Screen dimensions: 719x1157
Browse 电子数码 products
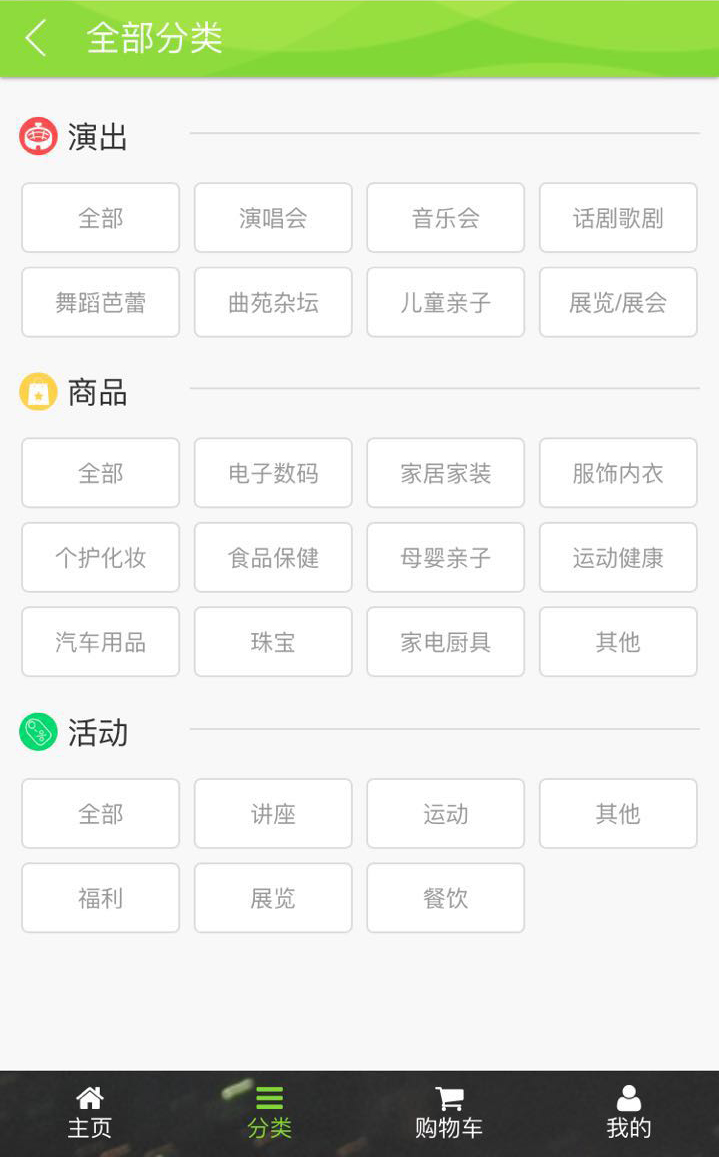pos(273,473)
